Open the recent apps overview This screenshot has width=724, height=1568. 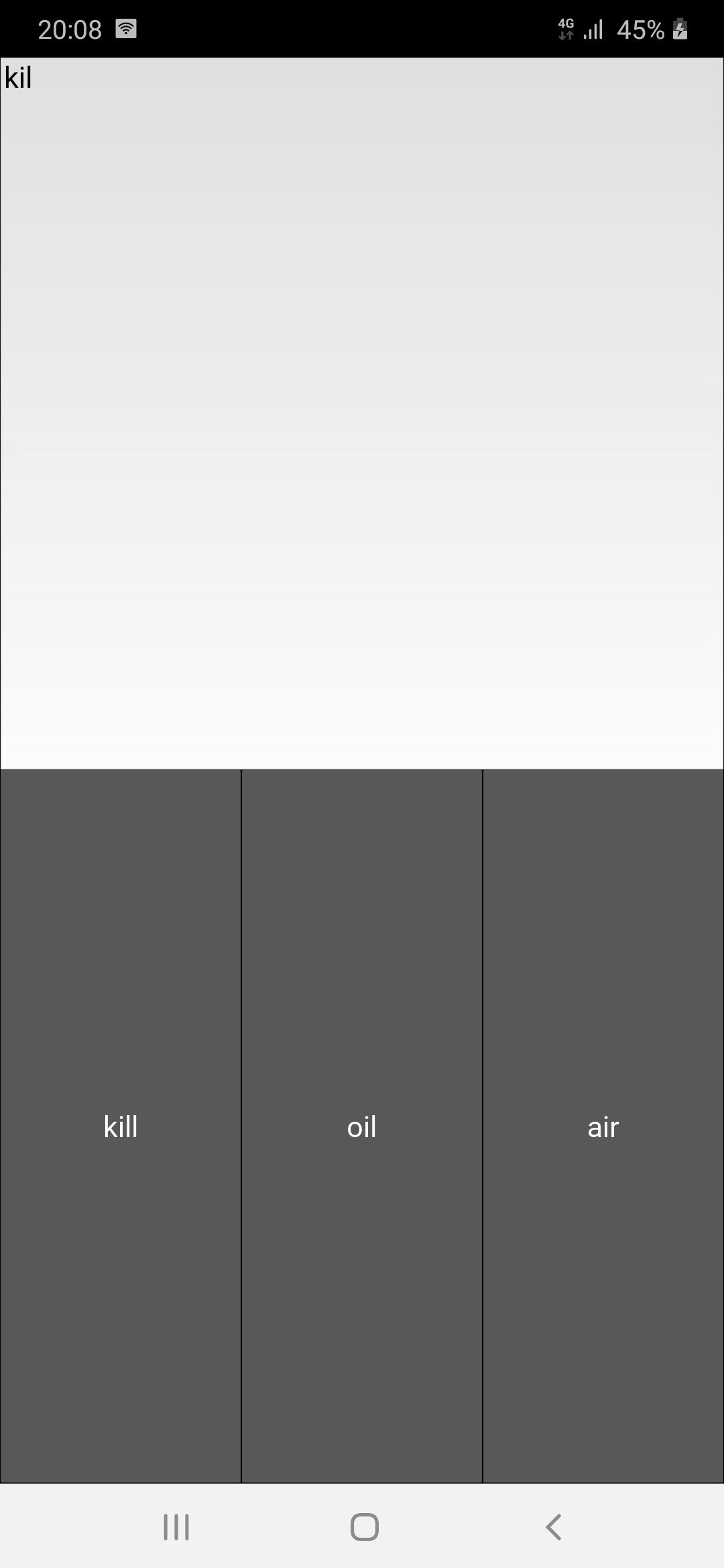tap(176, 1527)
